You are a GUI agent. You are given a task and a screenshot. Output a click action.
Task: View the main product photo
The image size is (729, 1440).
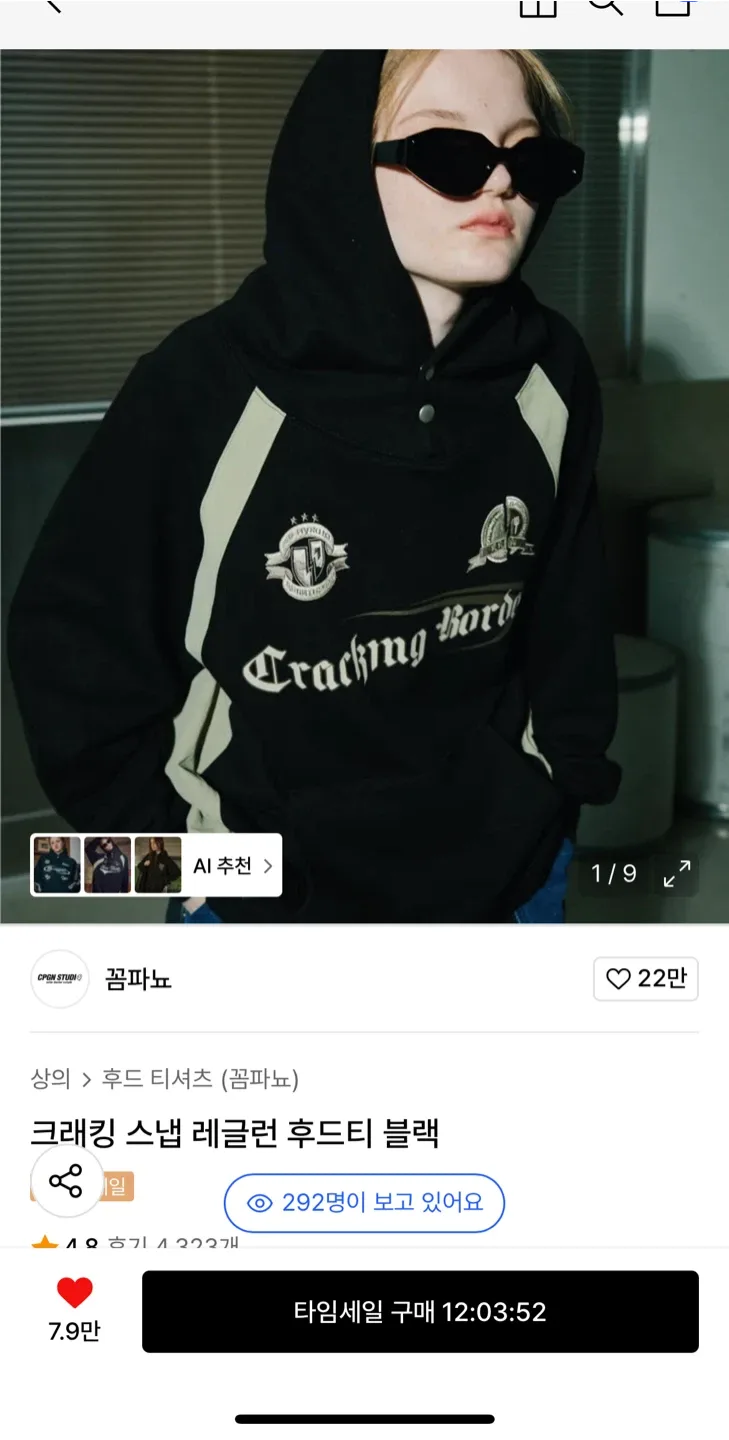364,450
